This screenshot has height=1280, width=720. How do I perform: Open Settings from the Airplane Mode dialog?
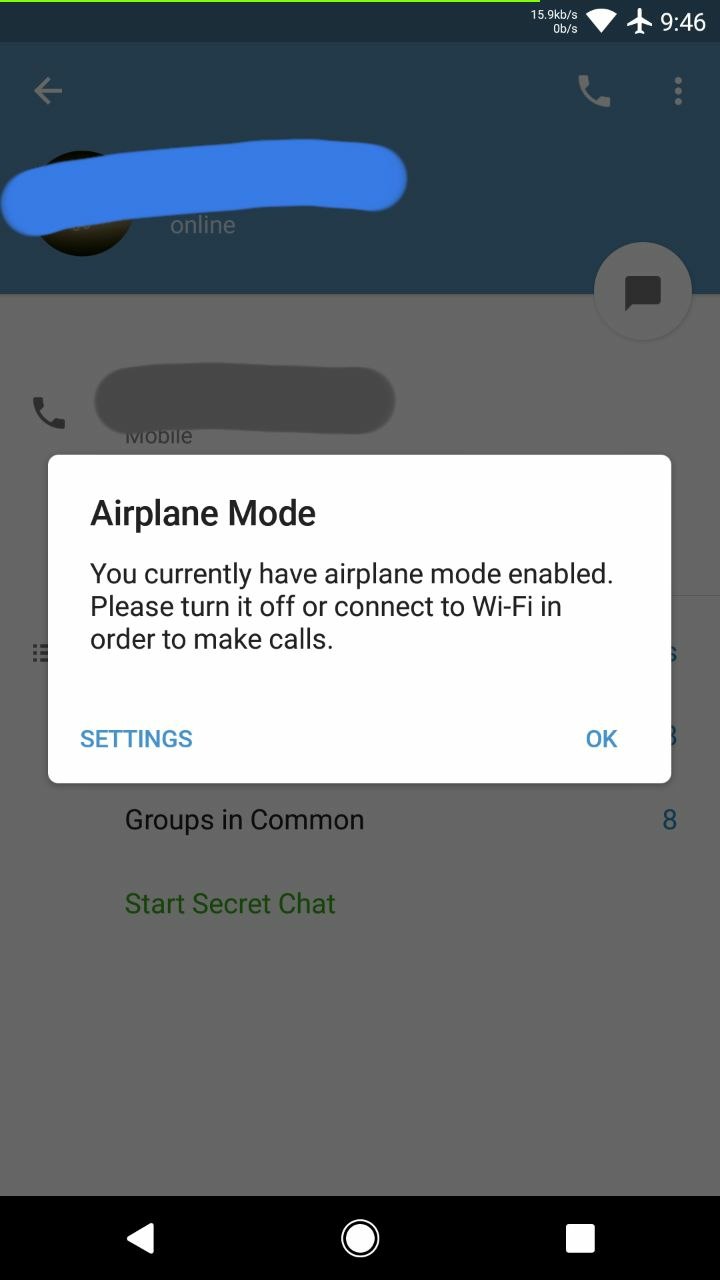[136, 739]
